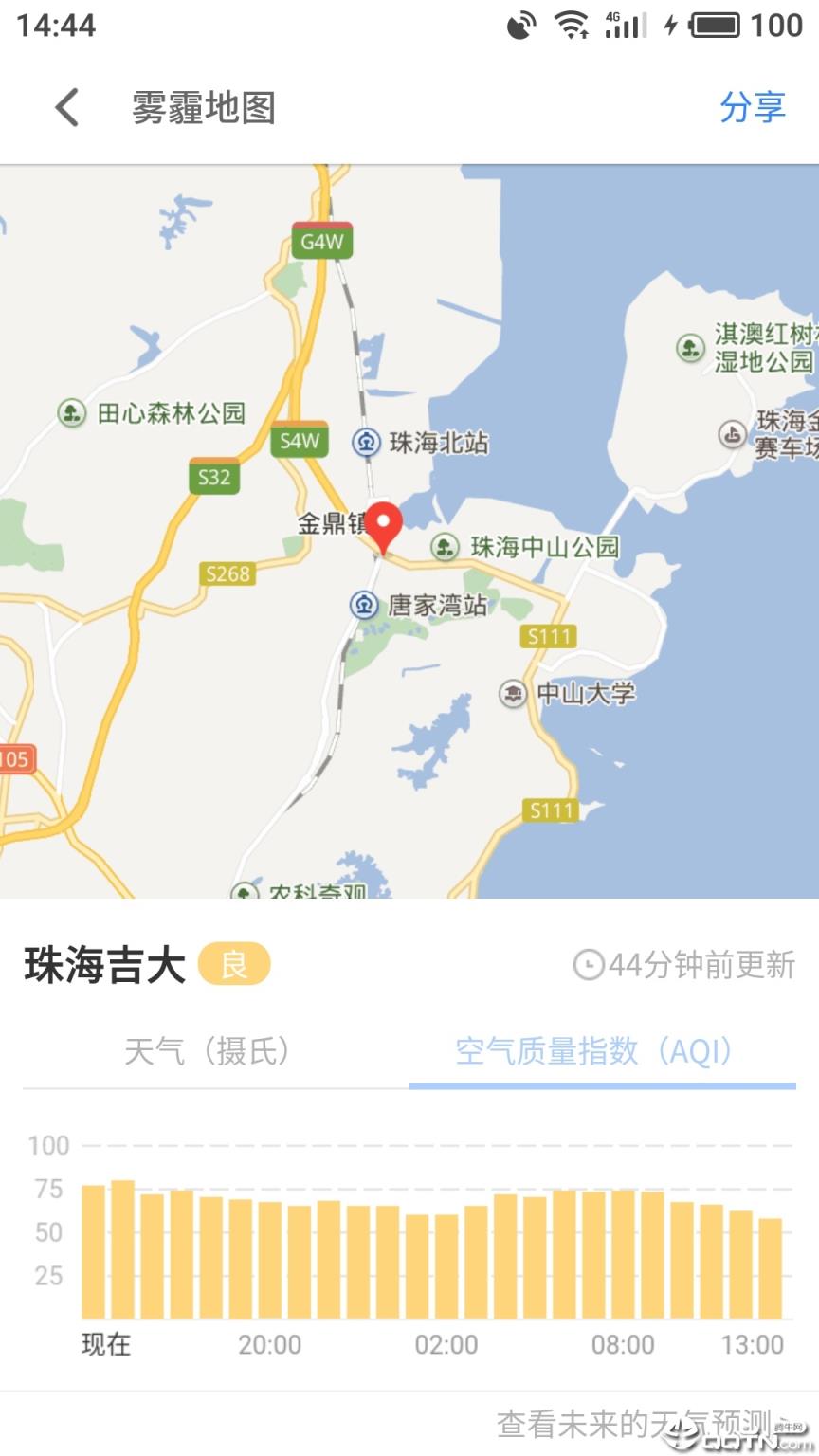
Task: Tap the clock icon beside update time
Action: coord(589,964)
